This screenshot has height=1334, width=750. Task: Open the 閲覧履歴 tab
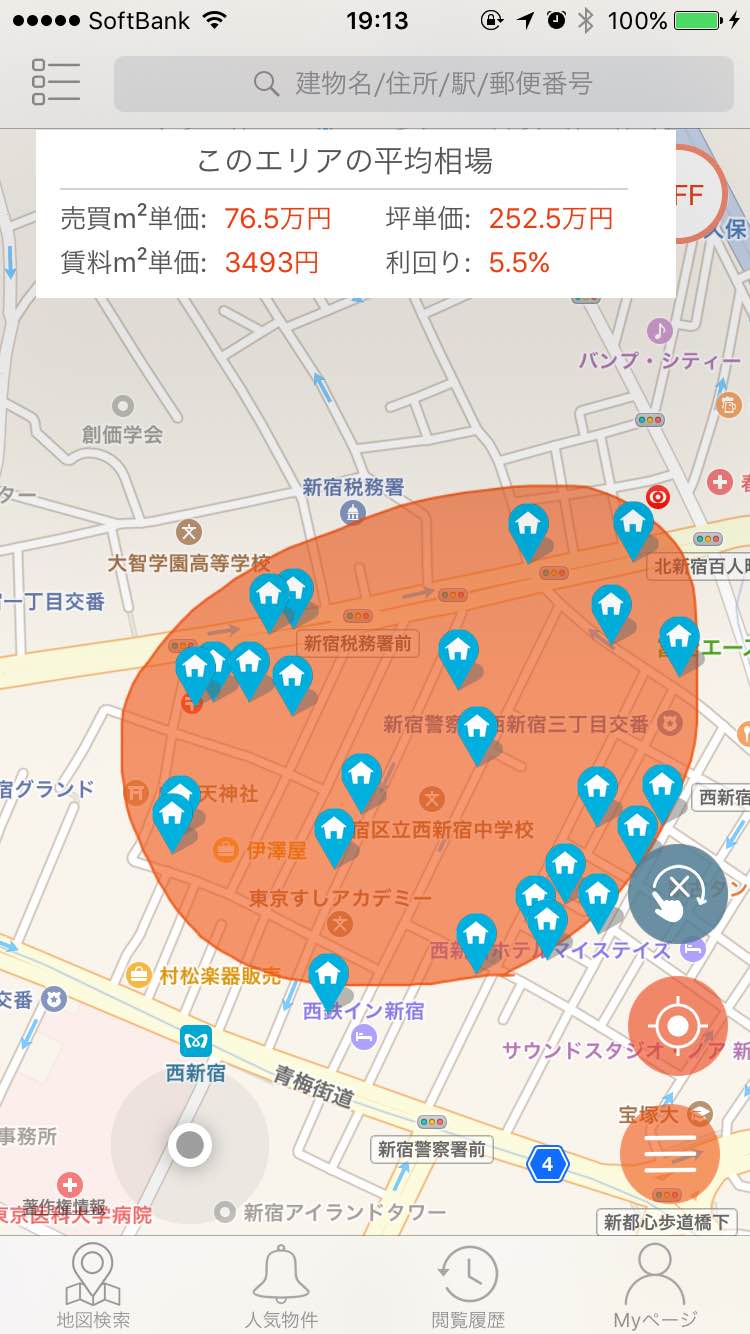[x=468, y=1287]
